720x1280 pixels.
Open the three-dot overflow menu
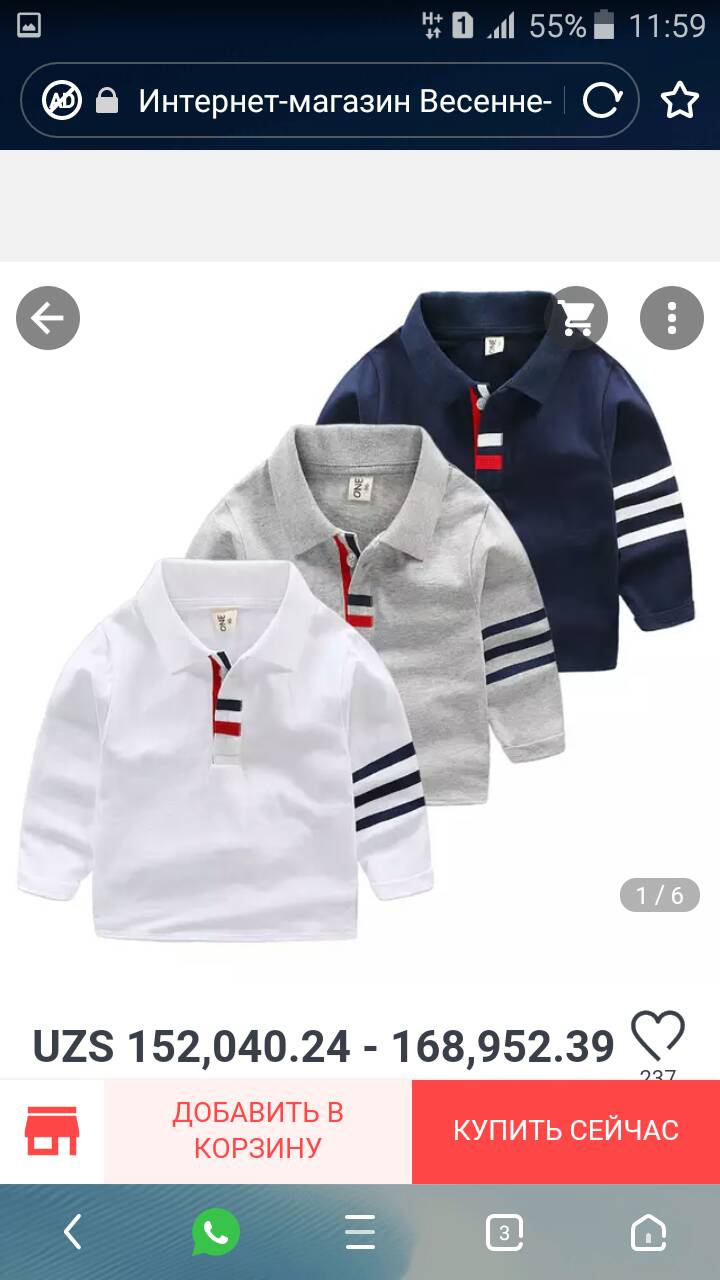(x=671, y=318)
